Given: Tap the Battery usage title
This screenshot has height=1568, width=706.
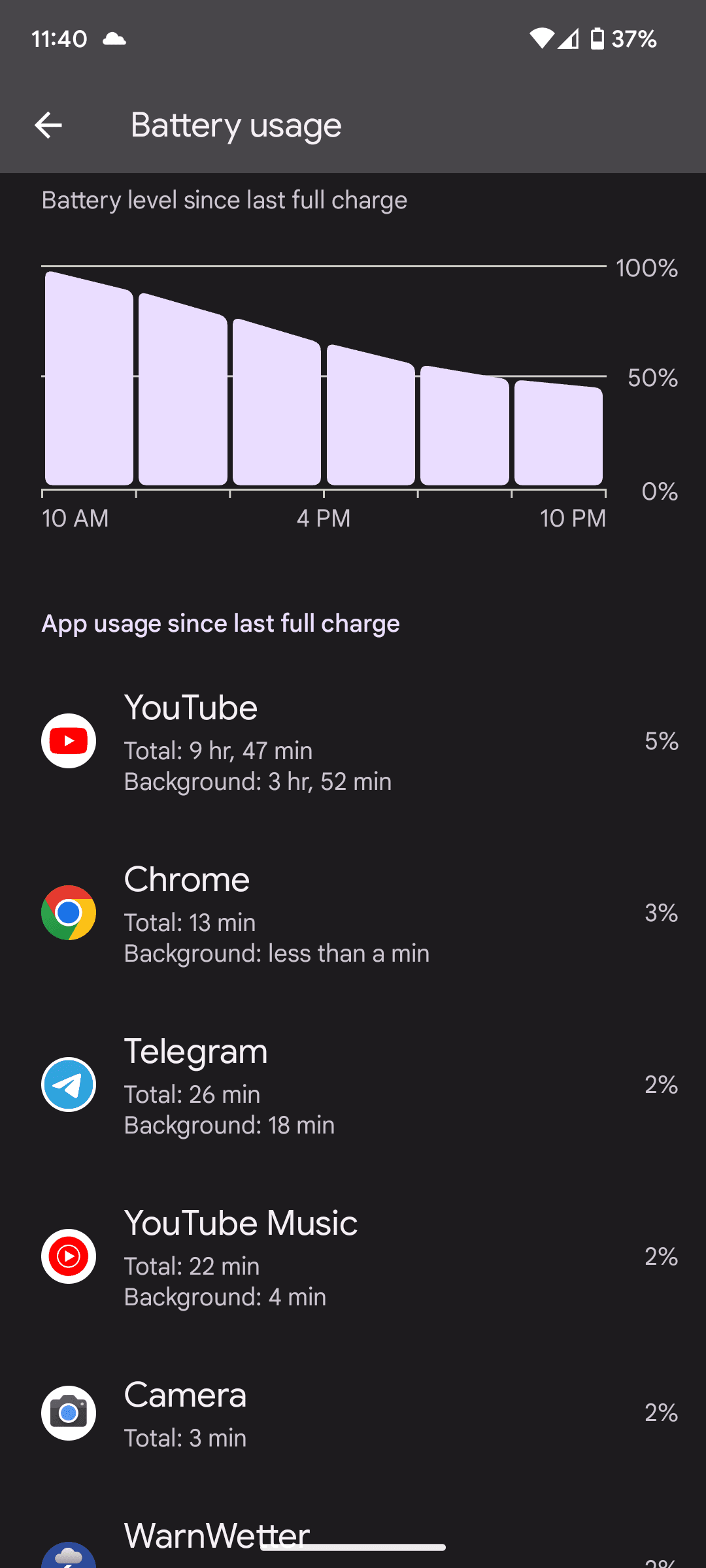Looking at the screenshot, I should [x=236, y=124].
